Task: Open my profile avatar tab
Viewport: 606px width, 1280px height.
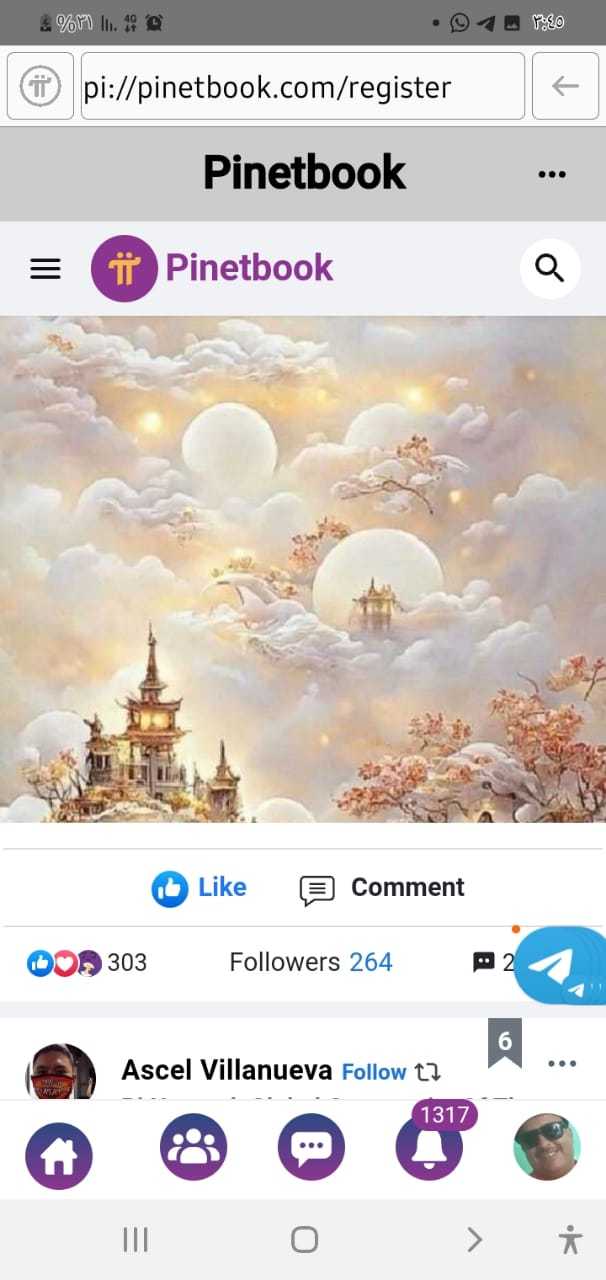Action: [x=547, y=1148]
